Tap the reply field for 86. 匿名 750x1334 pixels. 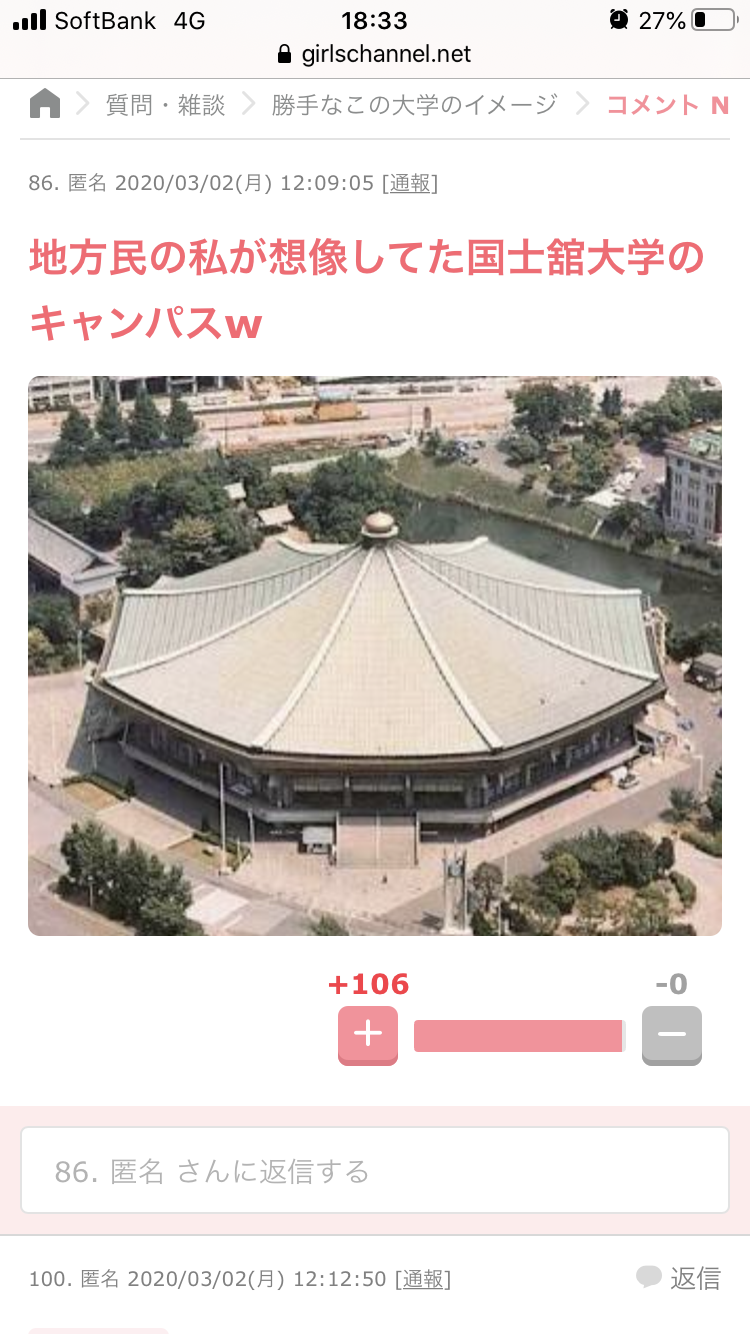click(x=375, y=1171)
